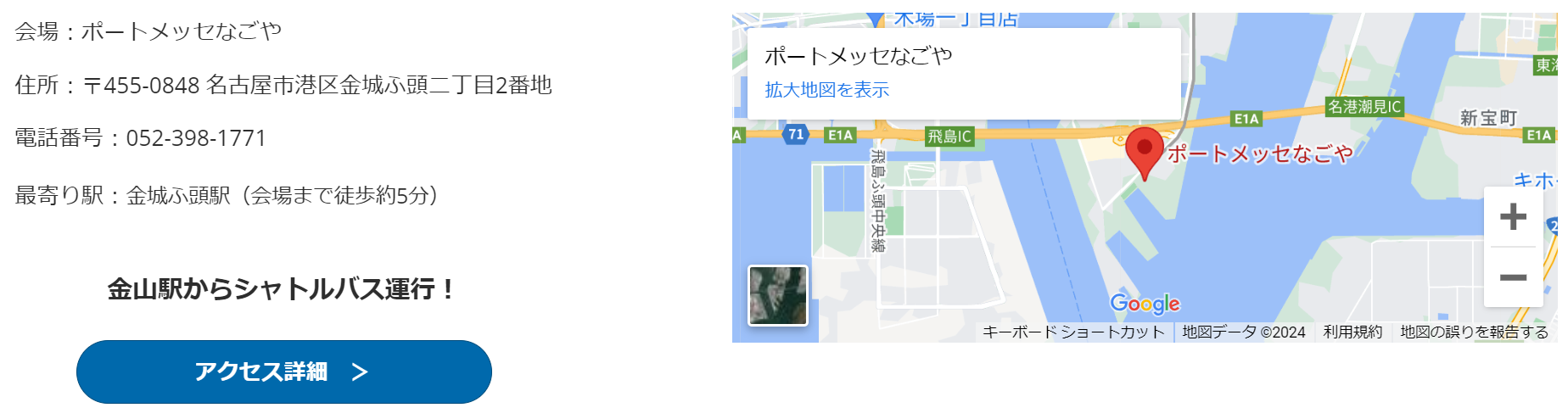Viewport: 1568px width, 419px height.
Task: Open 利用規約 link on map
Action: pyautogui.click(x=1352, y=332)
